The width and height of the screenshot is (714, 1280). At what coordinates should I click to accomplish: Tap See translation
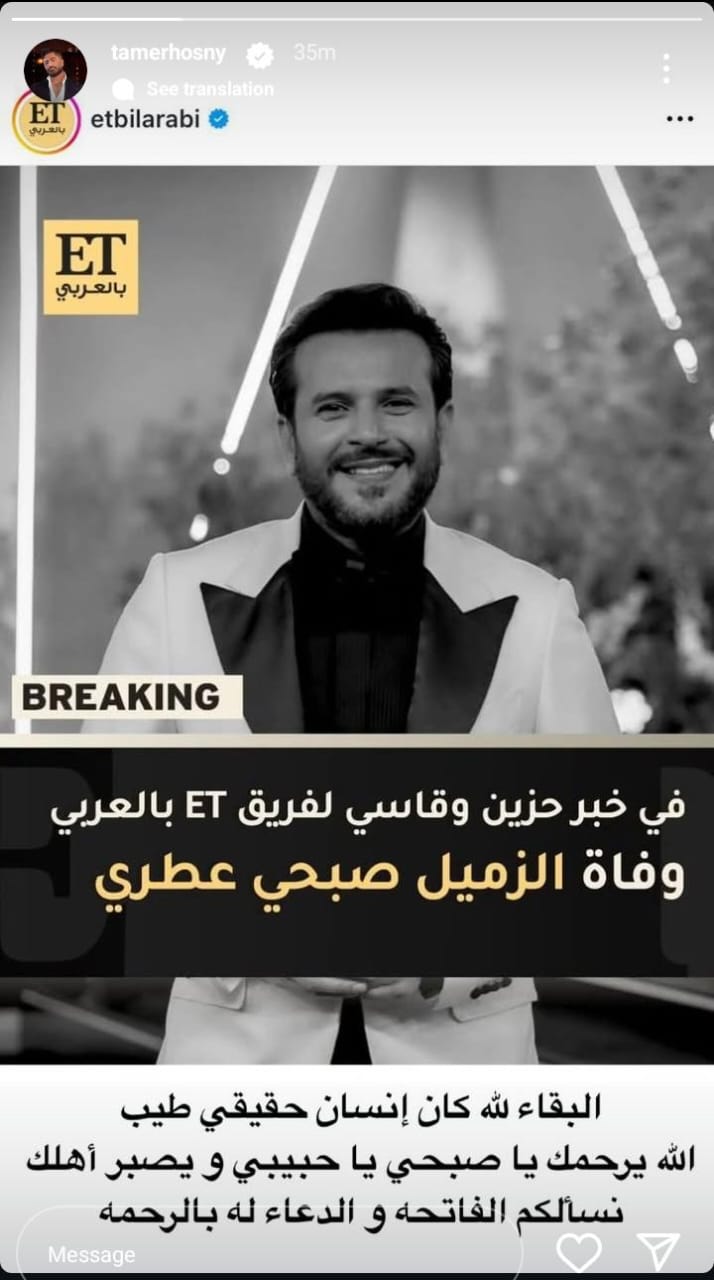click(x=210, y=89)
